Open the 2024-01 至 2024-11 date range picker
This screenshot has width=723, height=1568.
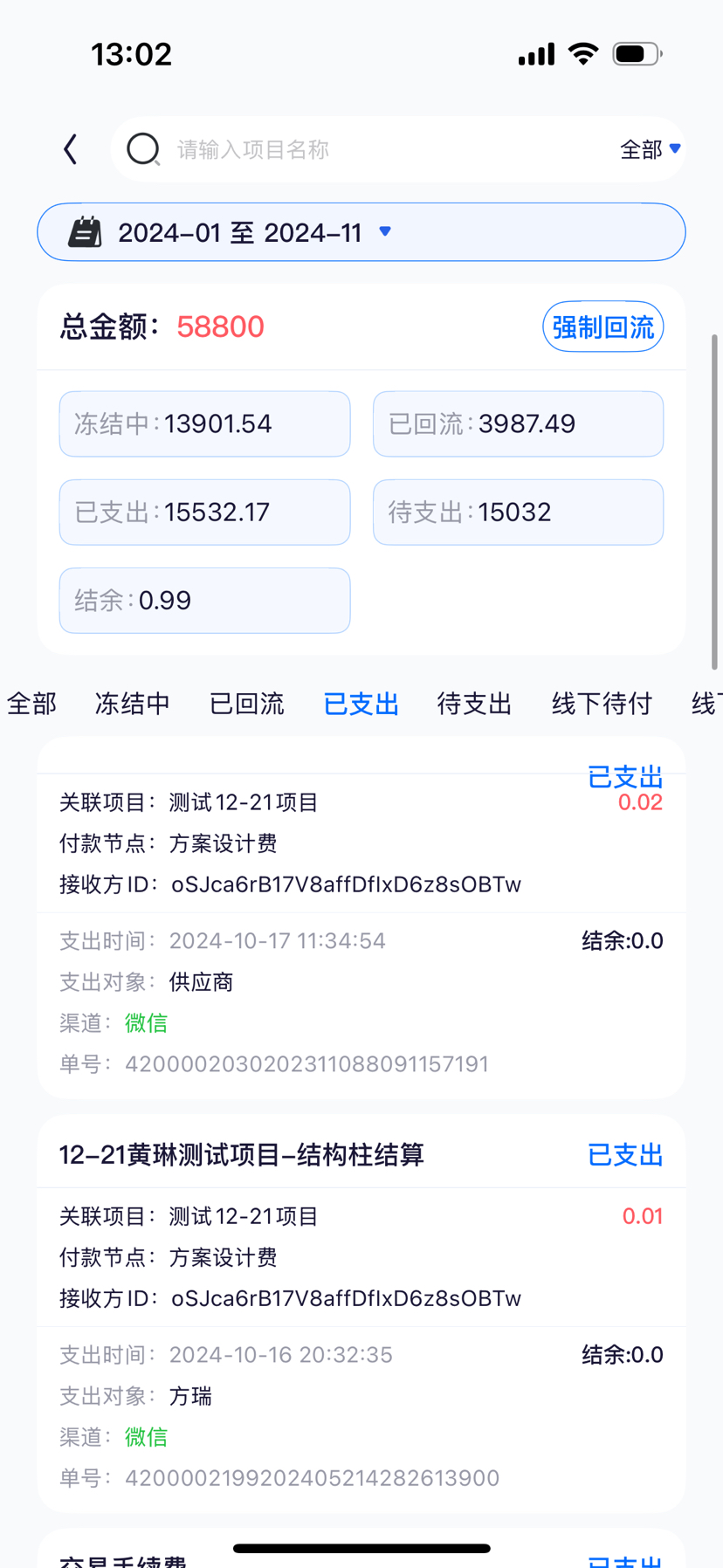pyautogui.click(x=361, y=232)
